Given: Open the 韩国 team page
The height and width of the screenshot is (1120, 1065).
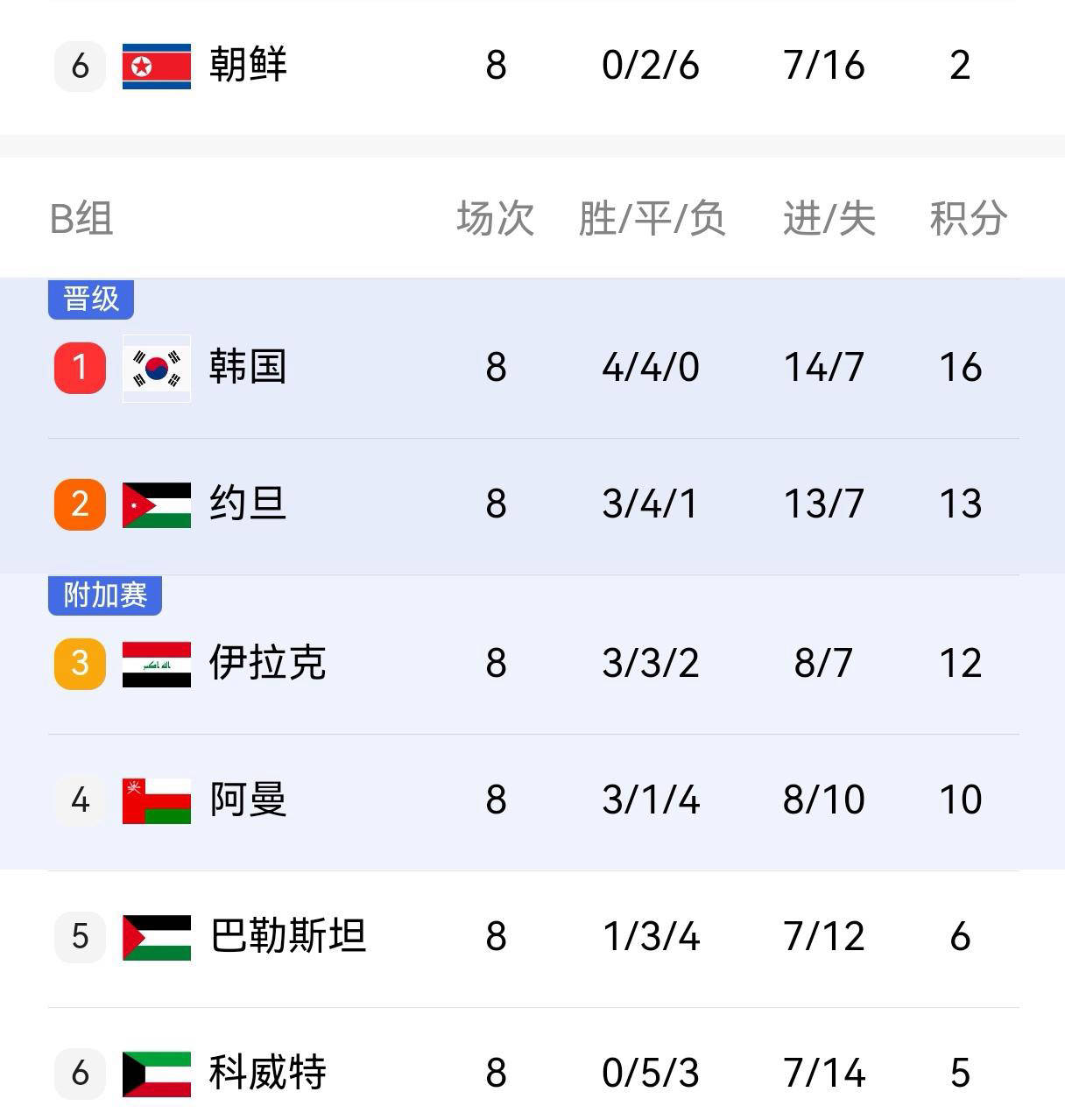Looking at the screenshot, I should click(x=249, y=369).
